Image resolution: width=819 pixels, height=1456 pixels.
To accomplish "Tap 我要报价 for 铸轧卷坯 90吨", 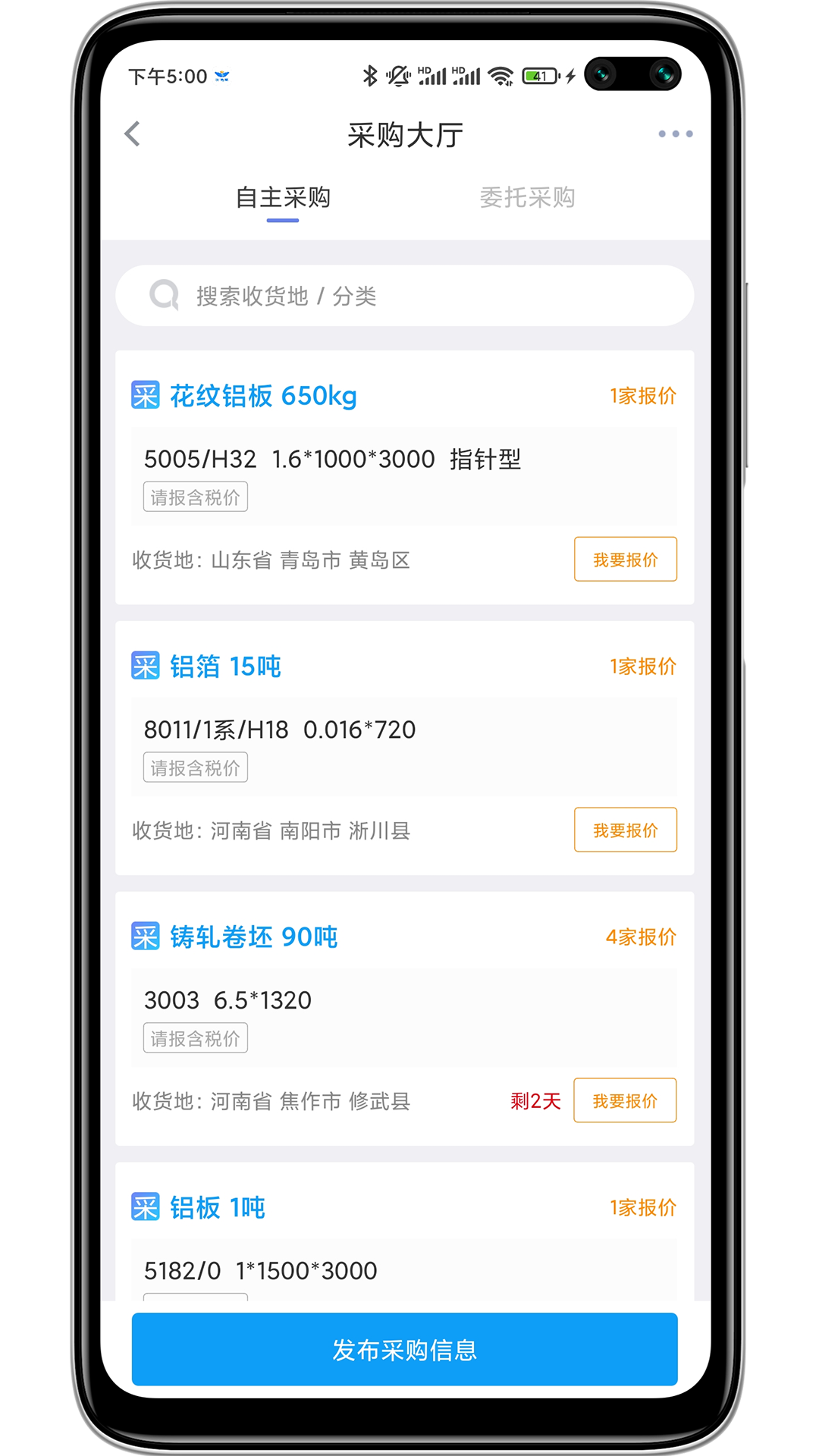I will tap(625, 1101).
